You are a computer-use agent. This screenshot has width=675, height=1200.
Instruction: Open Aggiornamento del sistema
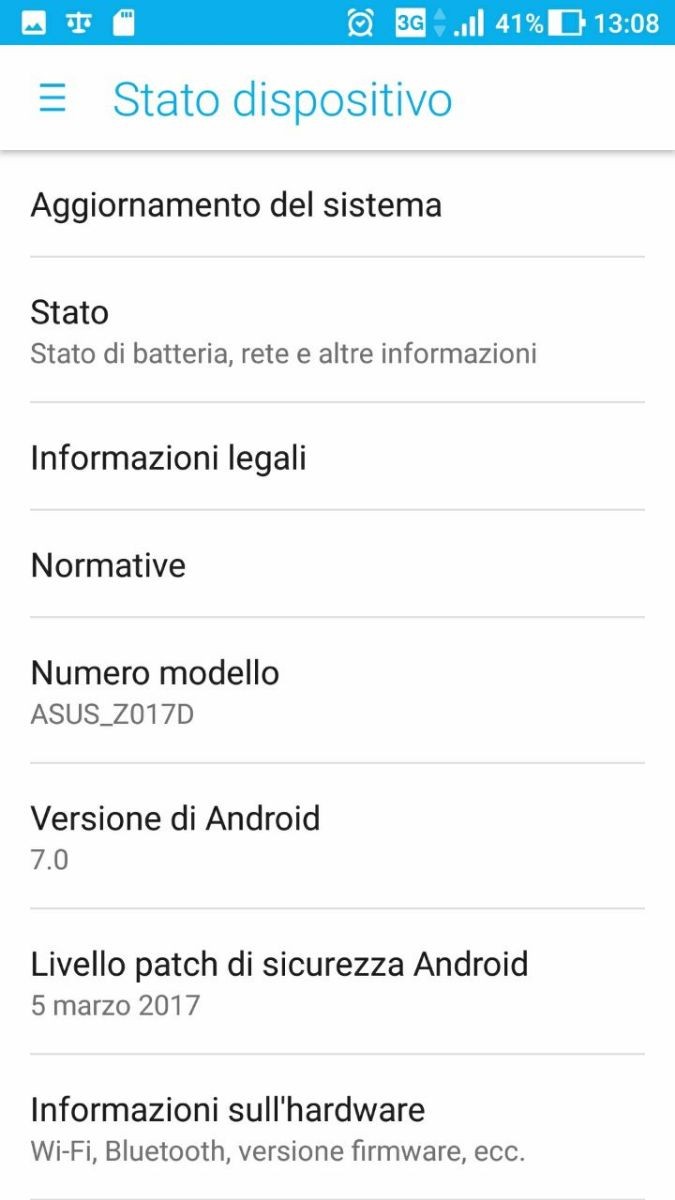coord(337,205)
